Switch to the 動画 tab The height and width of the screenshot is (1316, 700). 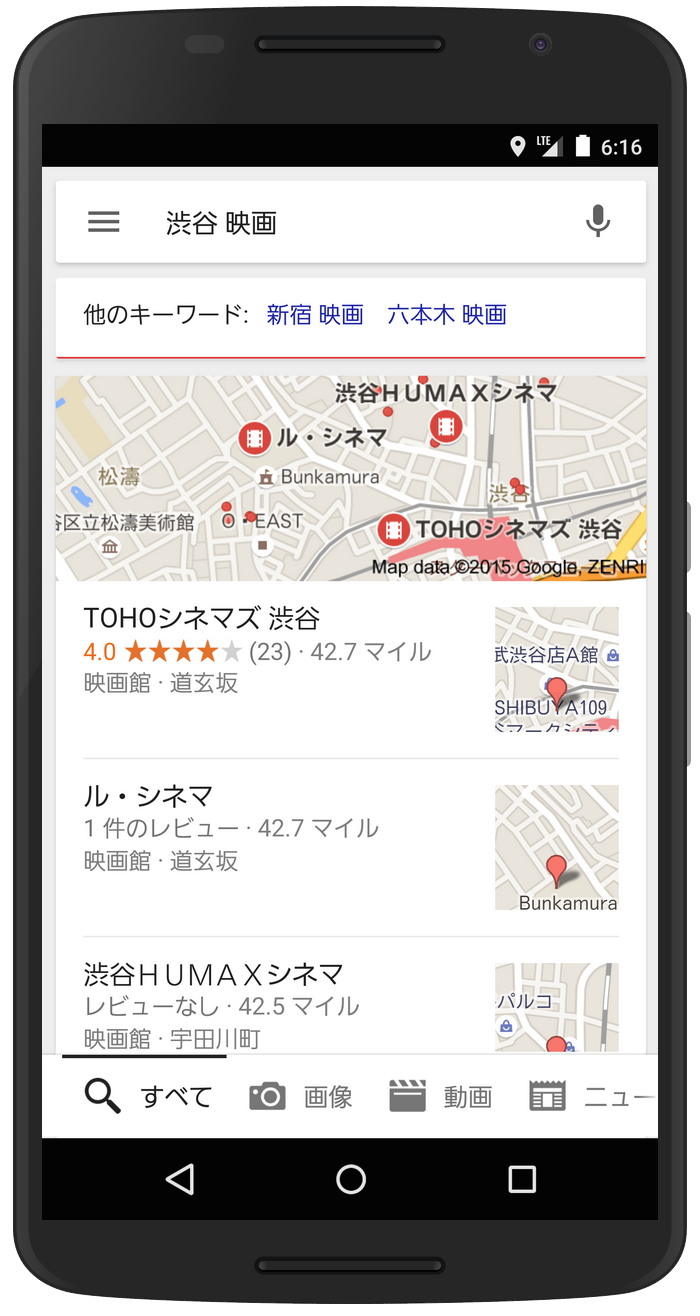click(x=441, y=1097)
